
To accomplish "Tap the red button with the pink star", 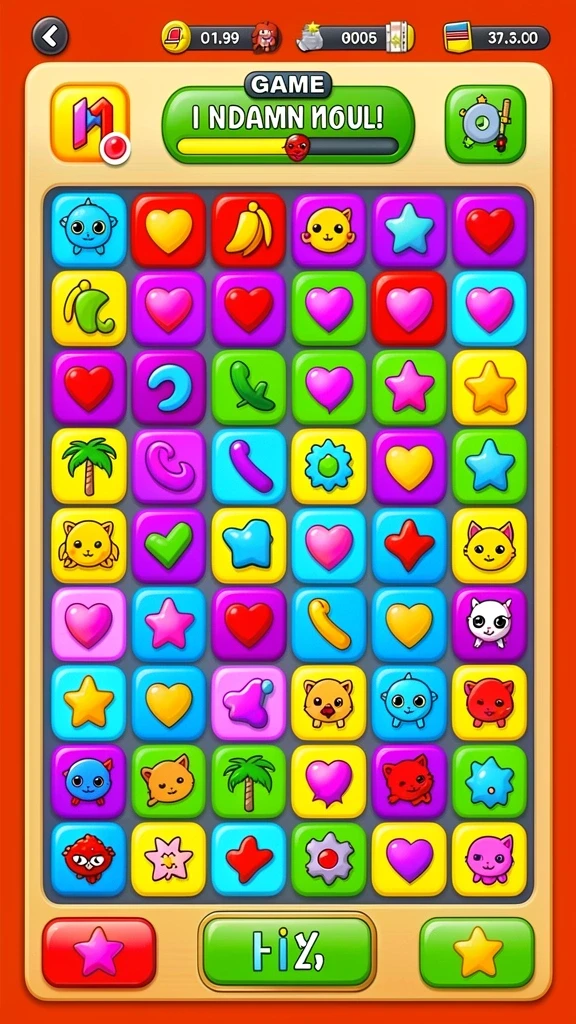I will click(99, 952).
